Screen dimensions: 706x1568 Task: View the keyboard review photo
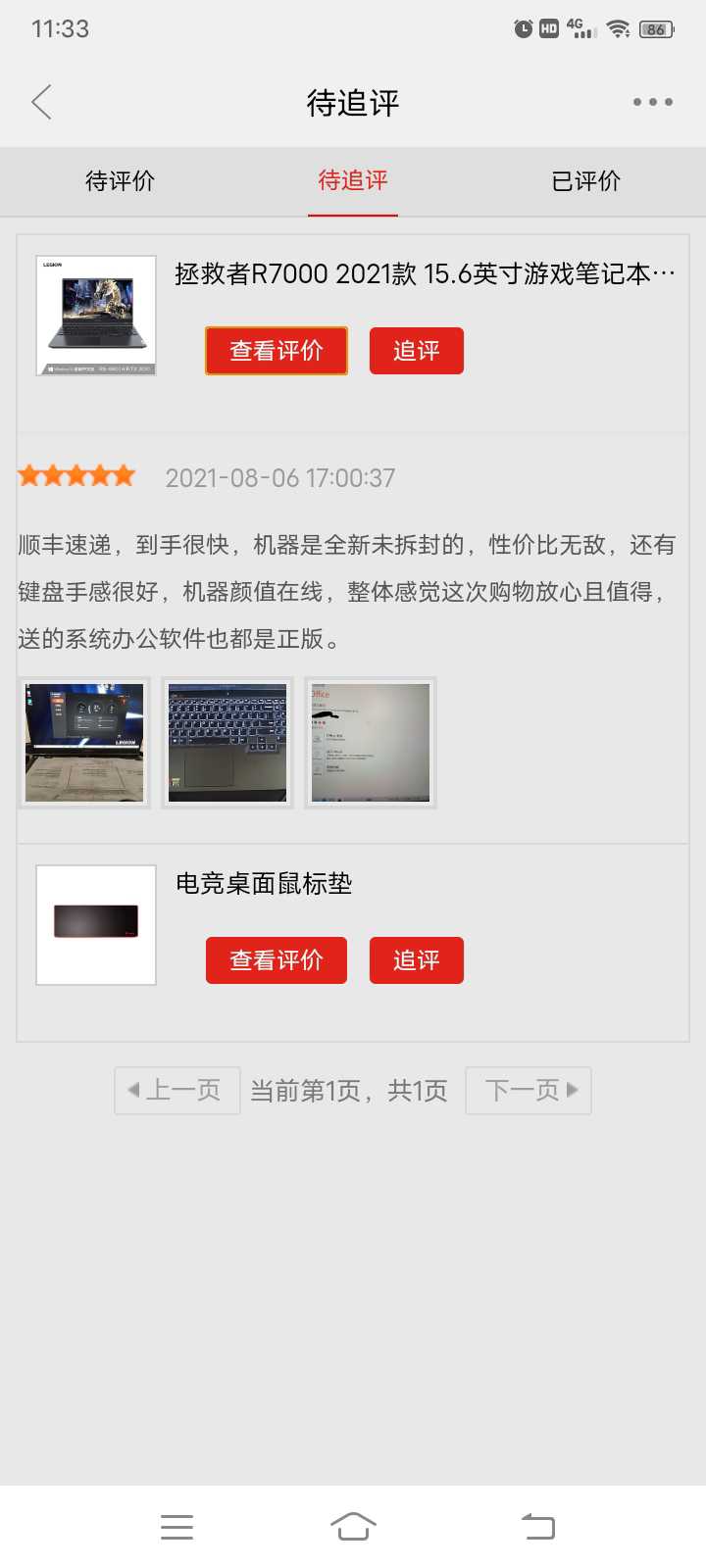pyautogui.click(x=227, y=743)
